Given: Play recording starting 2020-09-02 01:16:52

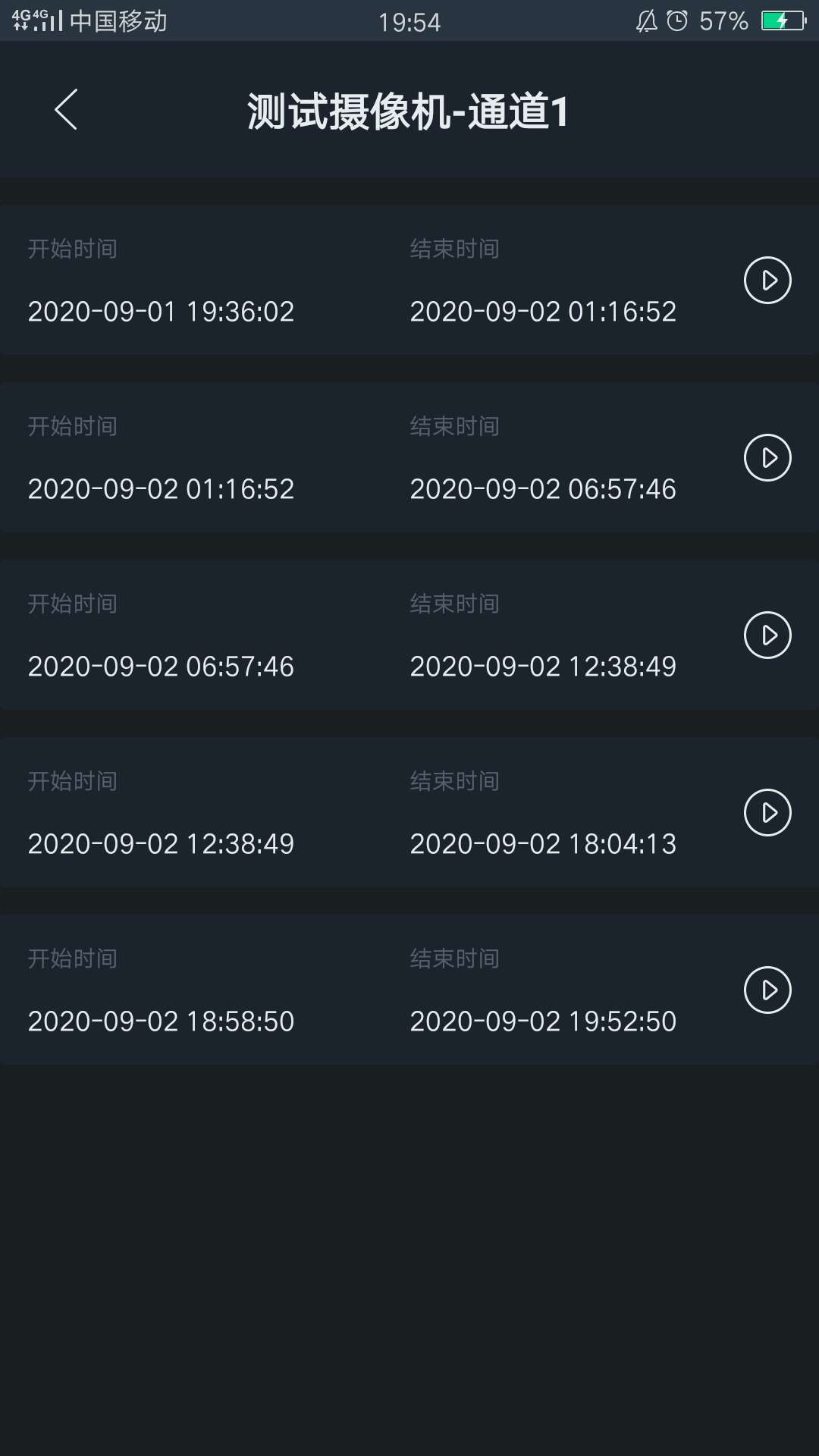Looking at the screenshot, I should click(767, 458).
